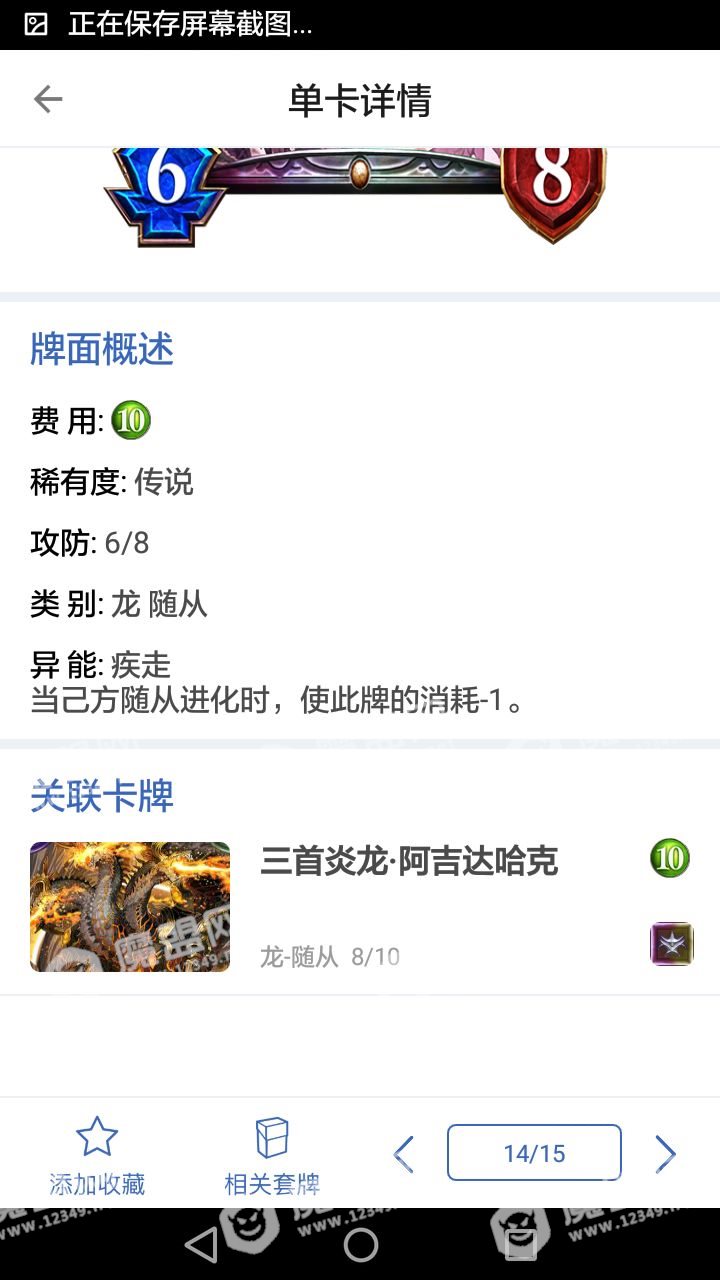Go to the previous card

click(404, 1154)
